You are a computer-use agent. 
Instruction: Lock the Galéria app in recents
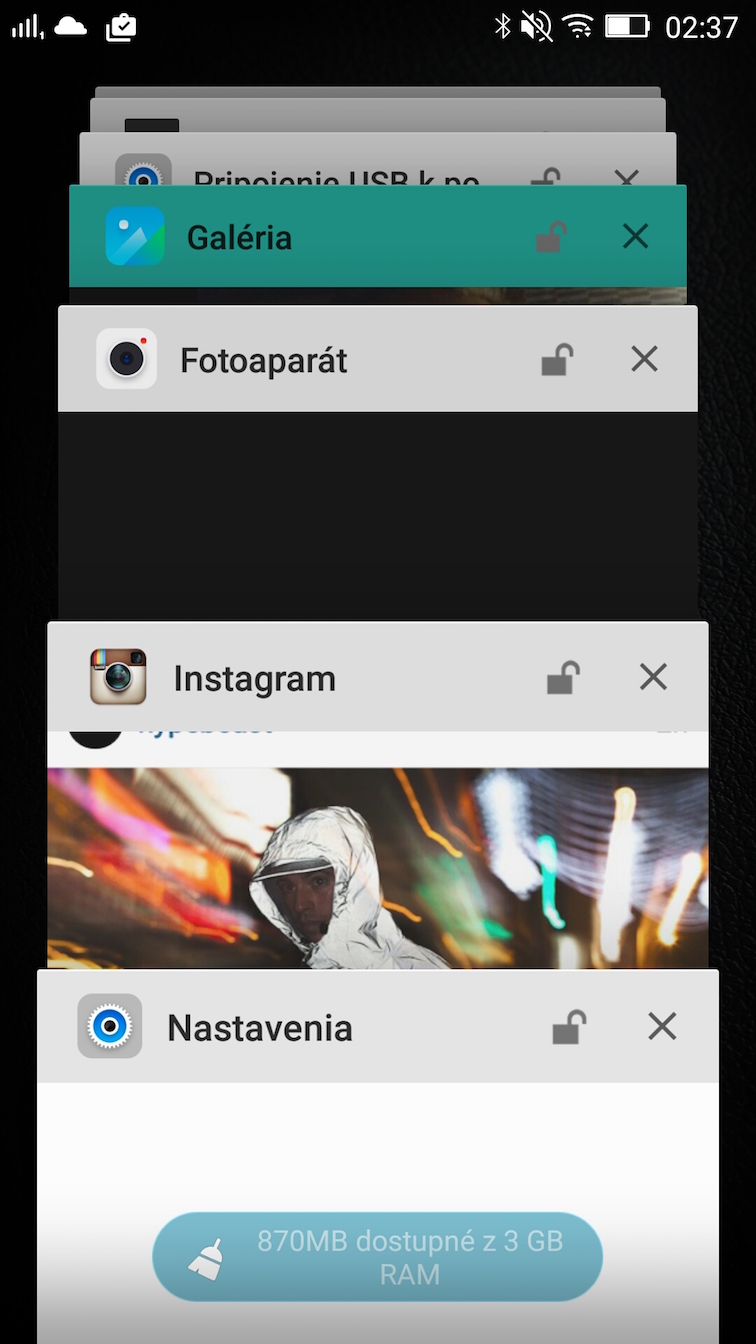pos(550,237)
